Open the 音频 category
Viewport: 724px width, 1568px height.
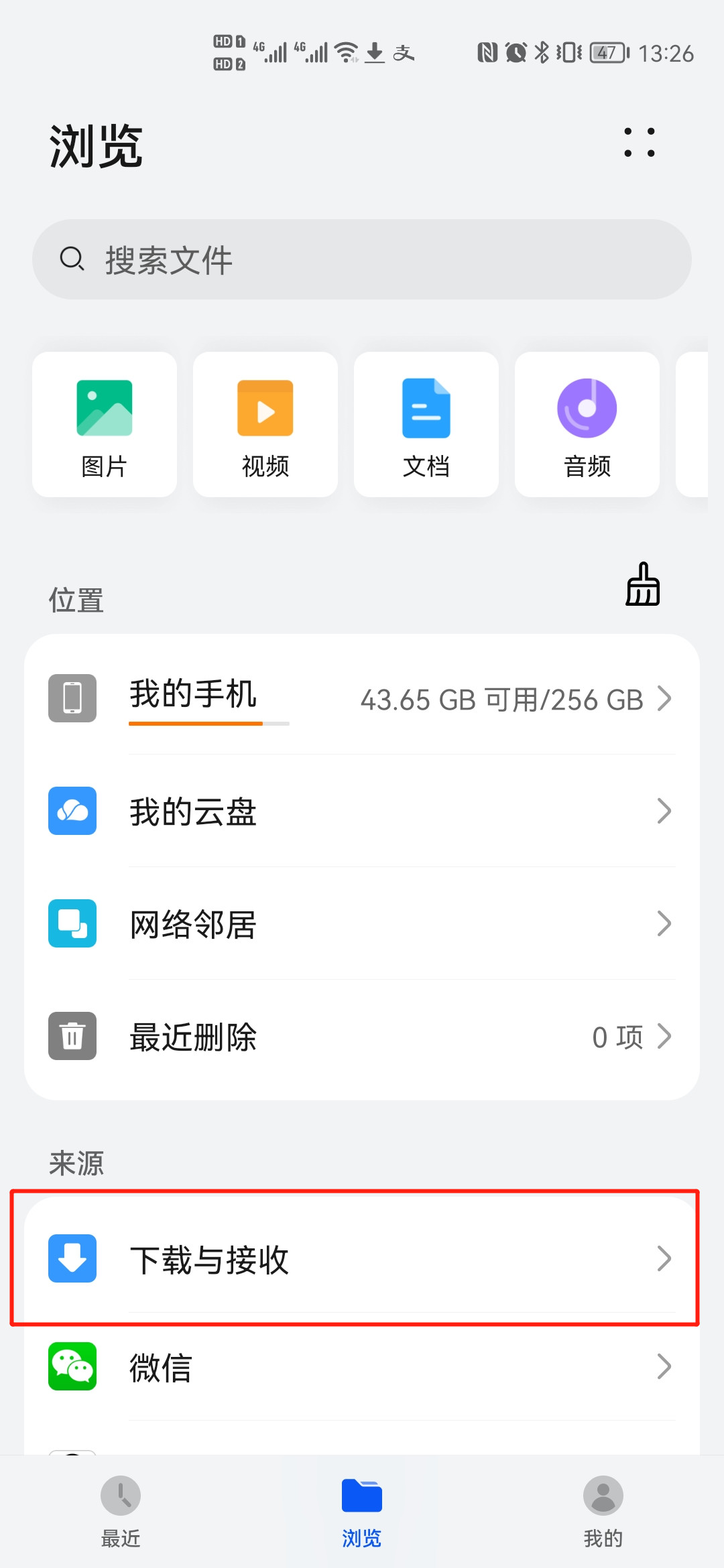point(587,424)
